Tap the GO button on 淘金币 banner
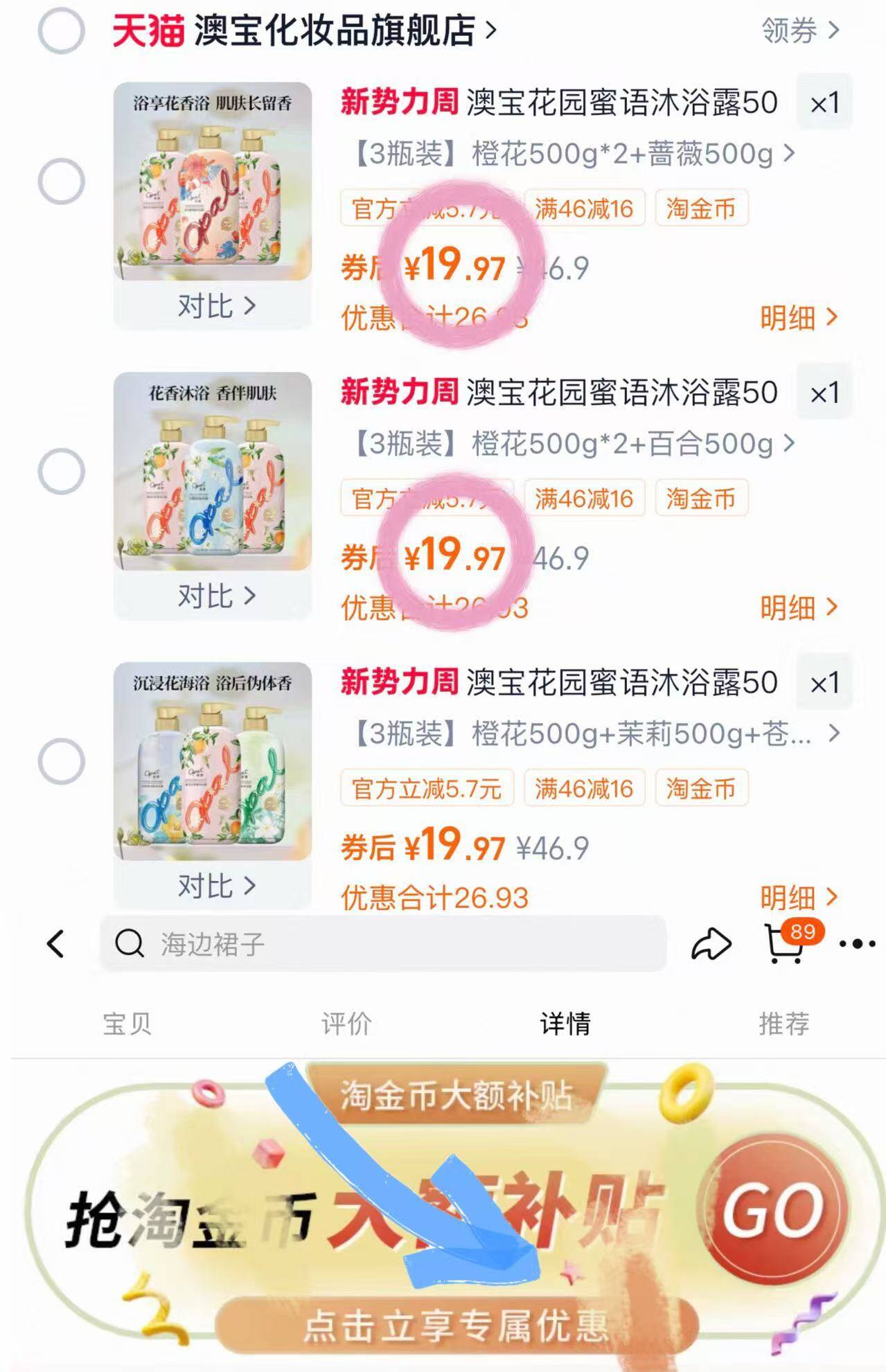886x1372 pixels. [x=773, y=1209]
